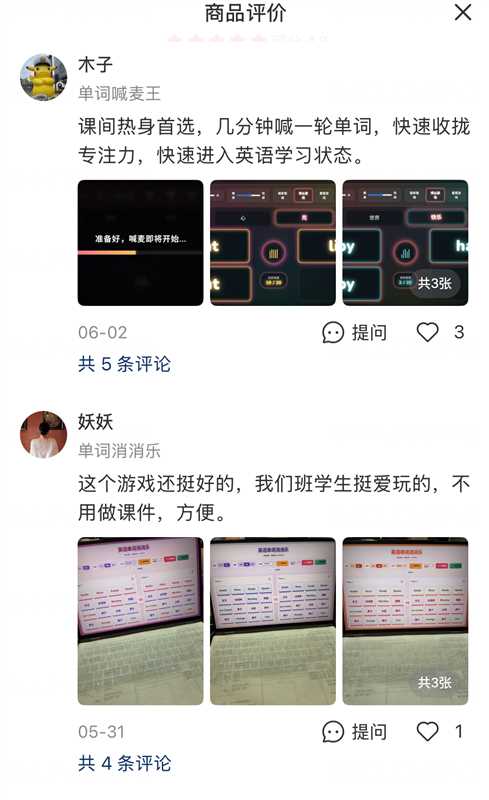Close the 商品评价 panel
Viewport: 489px width, 800px height.
[462, 13]
